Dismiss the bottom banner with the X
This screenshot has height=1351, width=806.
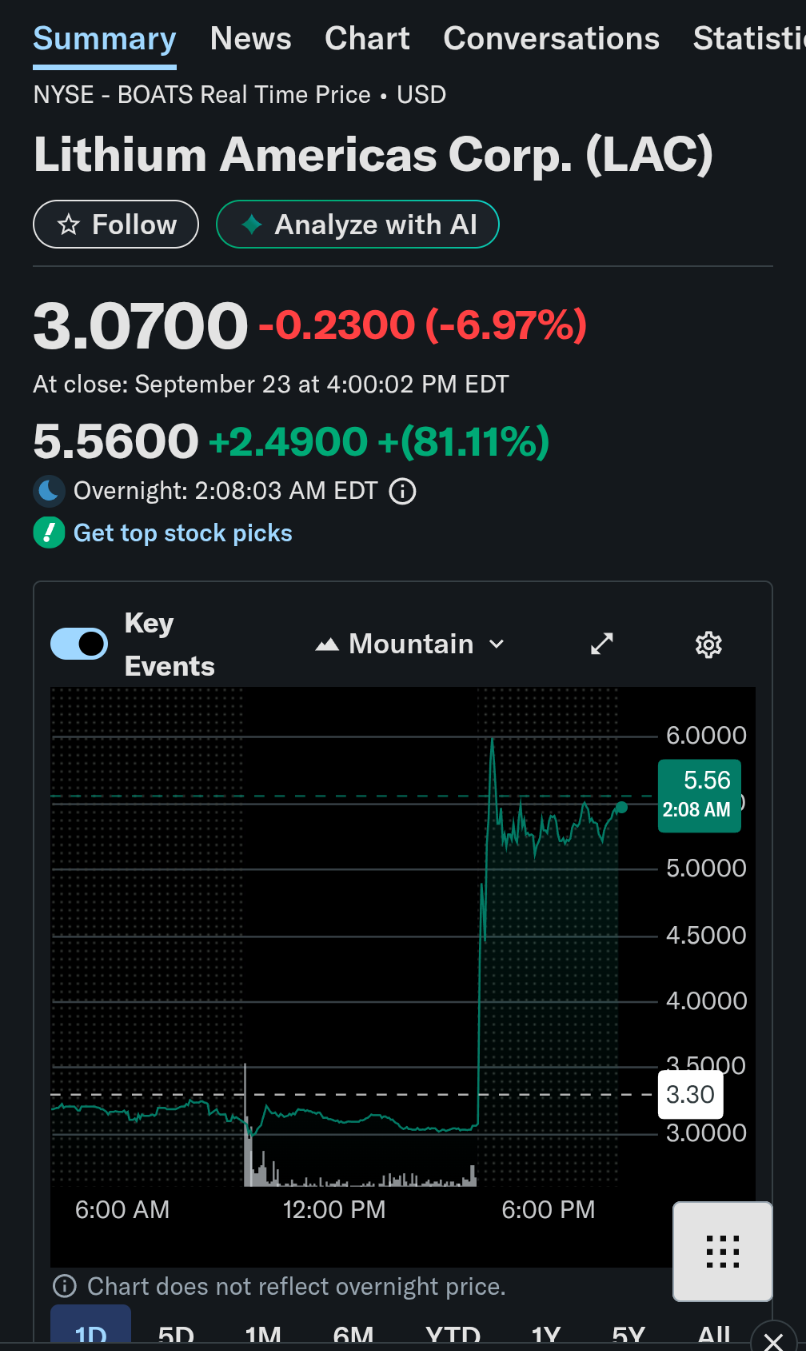click(x=773, y=1339)
